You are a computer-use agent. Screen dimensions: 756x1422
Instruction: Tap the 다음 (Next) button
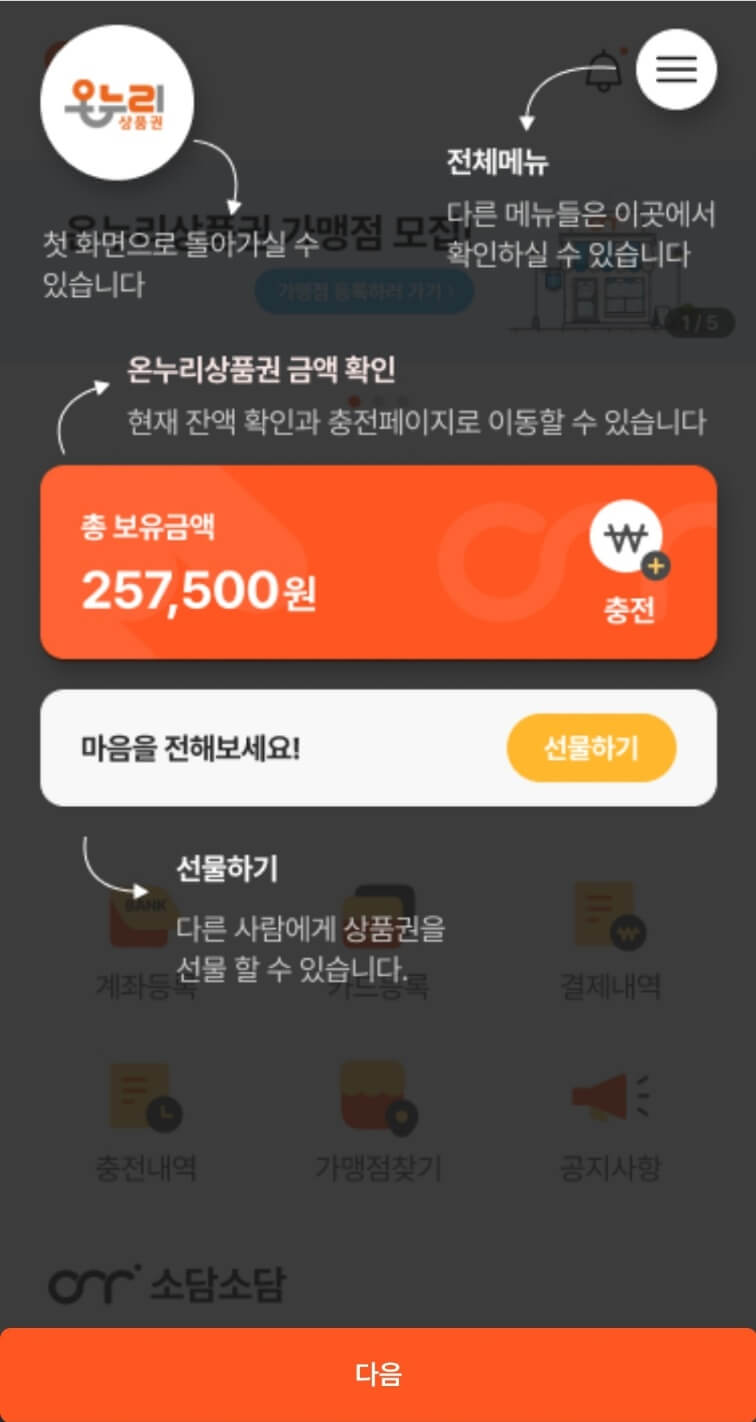378,1375
